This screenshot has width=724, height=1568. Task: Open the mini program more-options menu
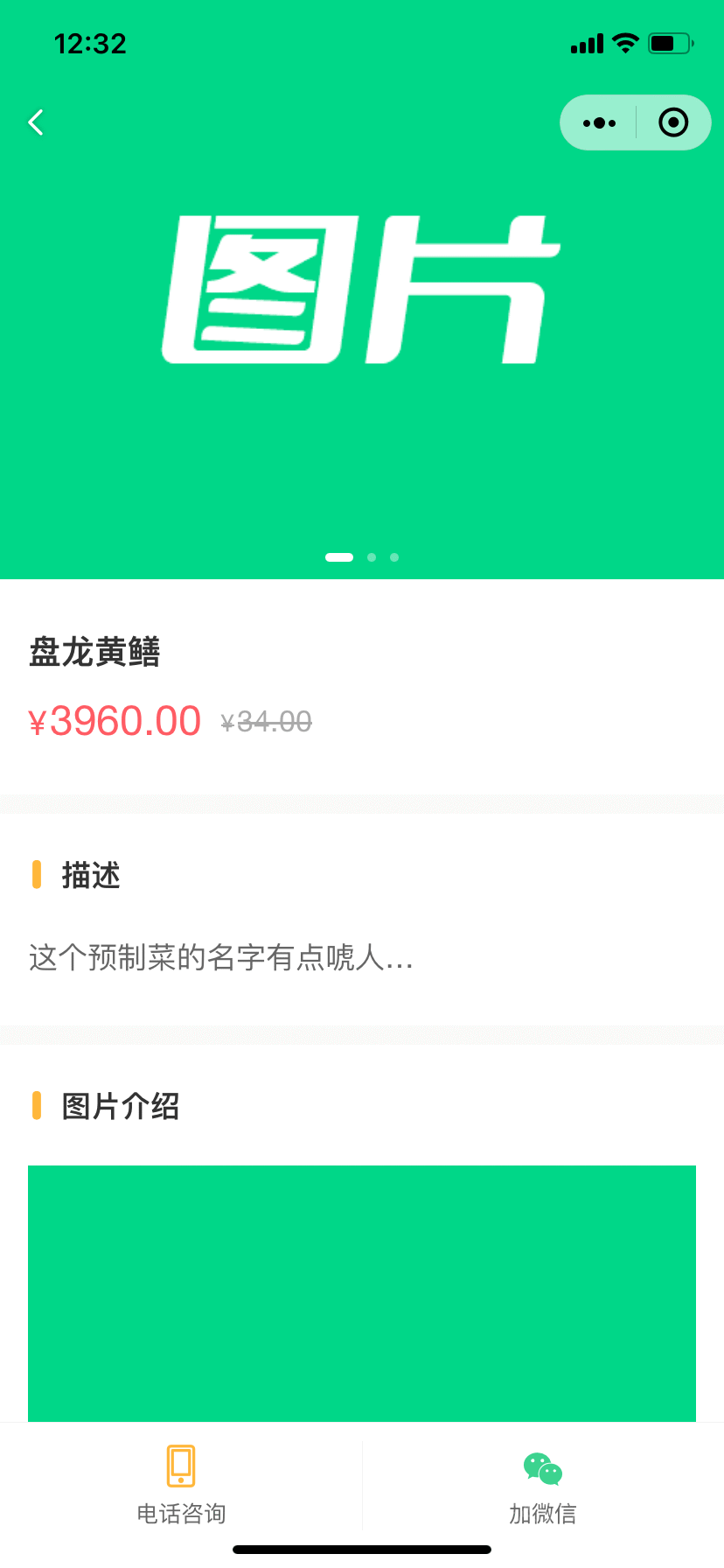(599, 123)
